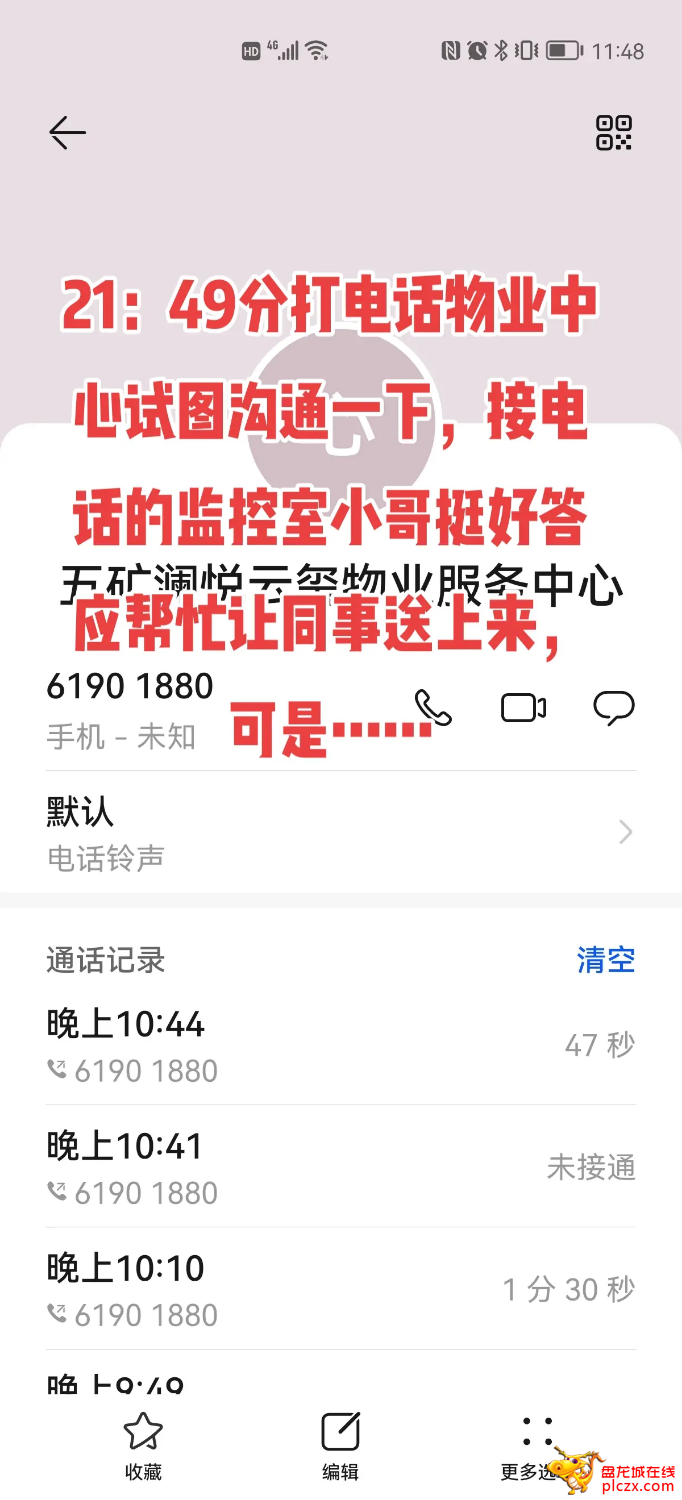
Task: Start a video call with this contact
Action: pyautogui.click(x=523, y=708)
